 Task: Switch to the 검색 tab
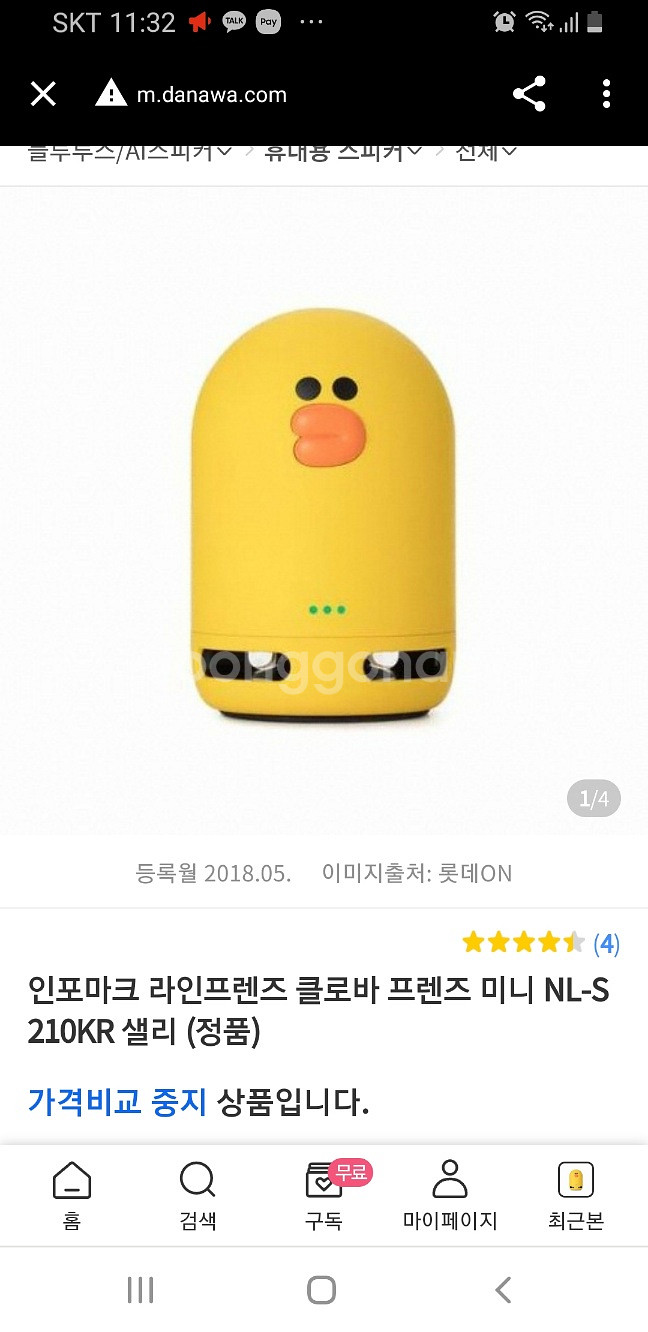[197, 1196]
